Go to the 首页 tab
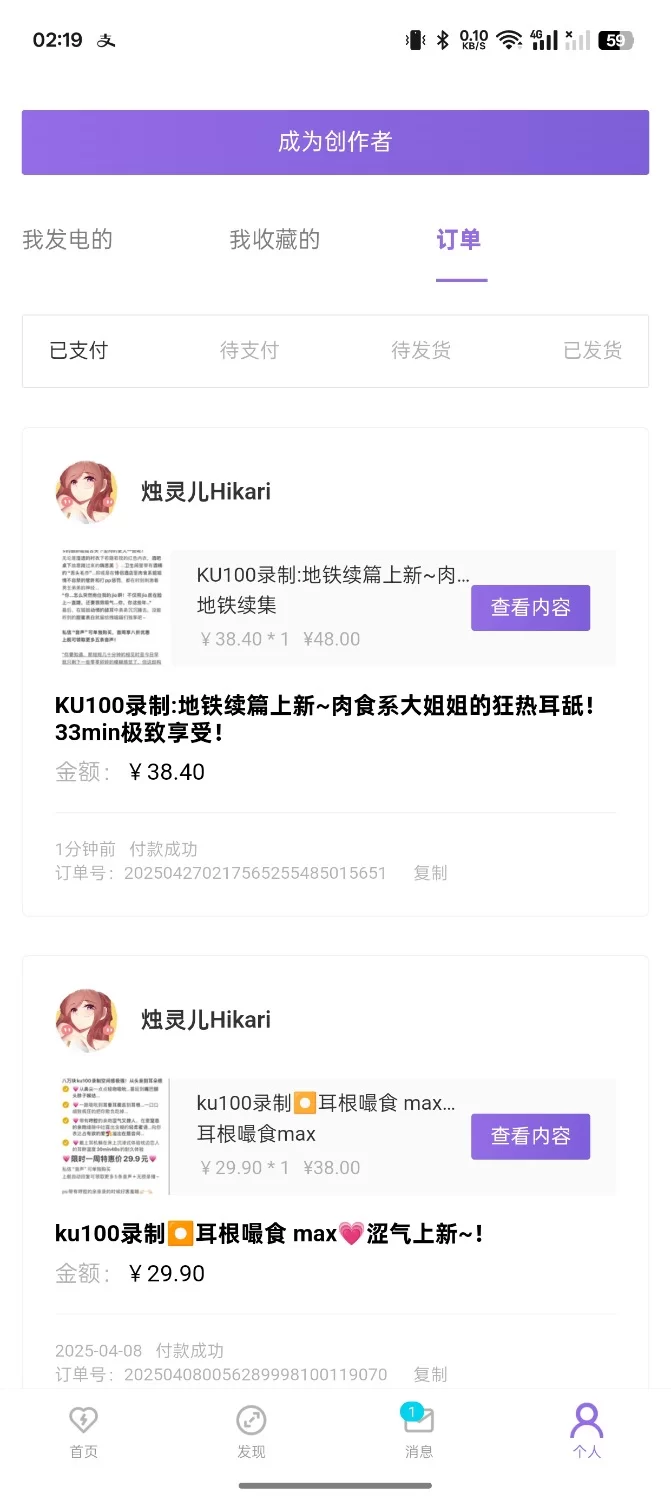Screen dimensions: 671x1500 point(84,1430)
